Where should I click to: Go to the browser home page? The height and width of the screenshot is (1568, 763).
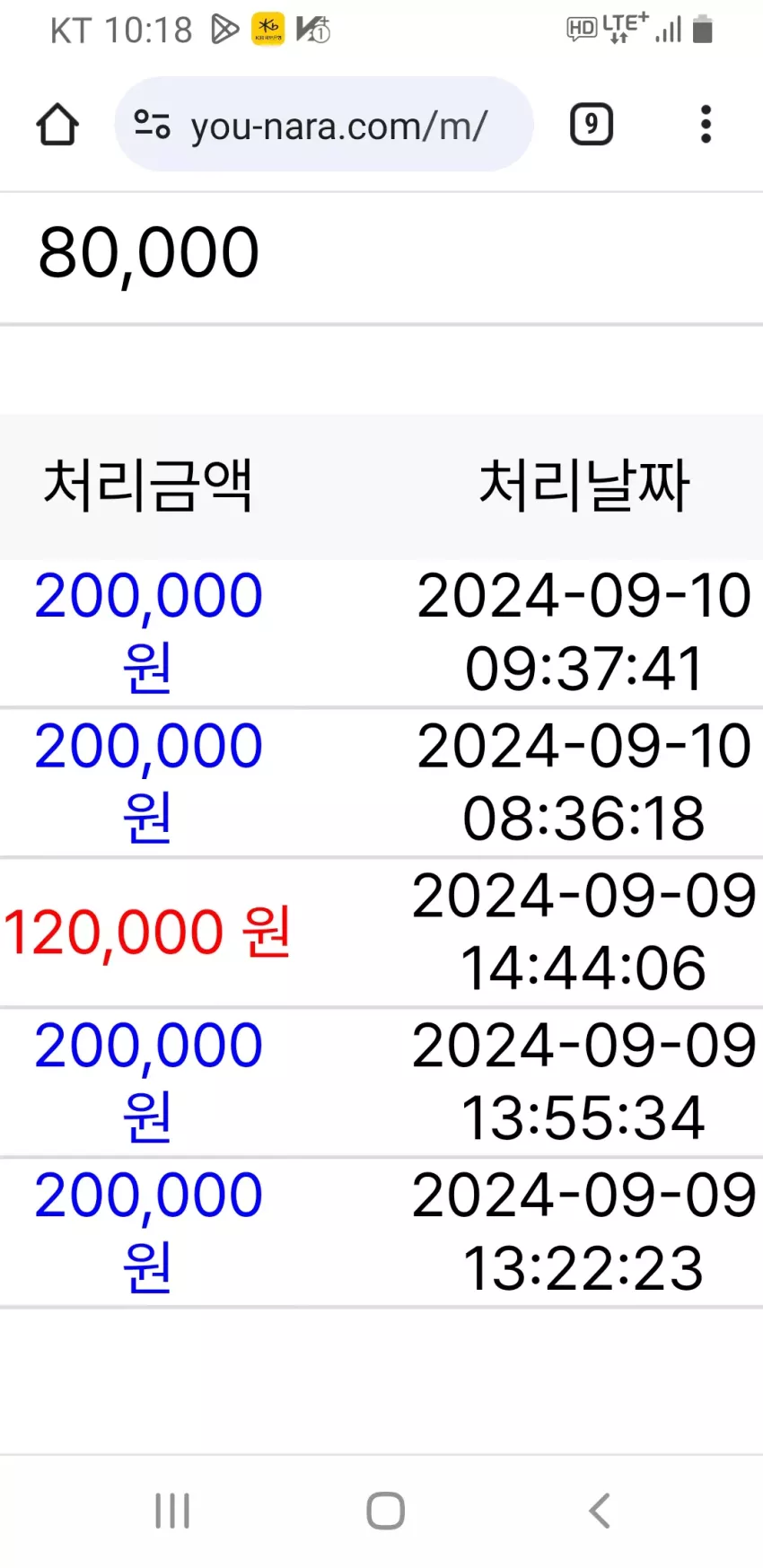tap(57, 124)
